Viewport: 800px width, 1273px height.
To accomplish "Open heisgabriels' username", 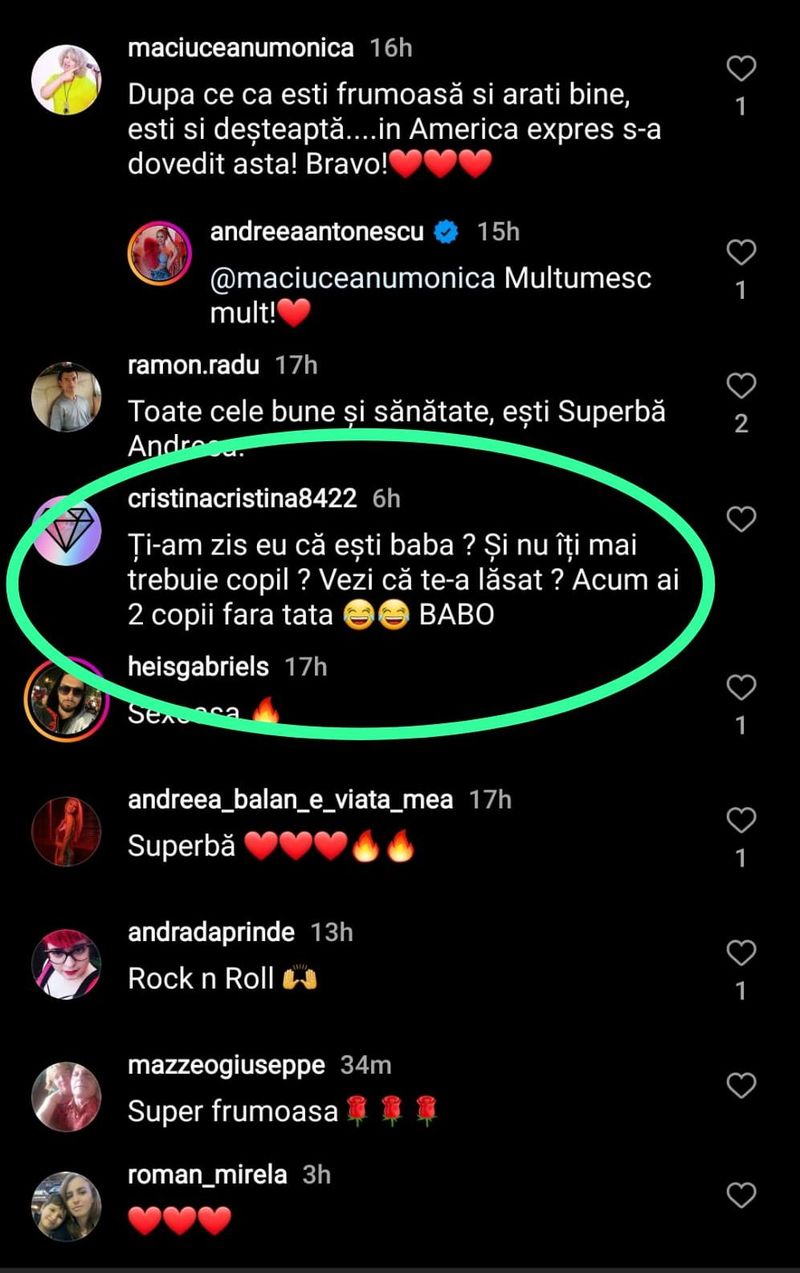I will pyautogui.click(x=194, y=666).
